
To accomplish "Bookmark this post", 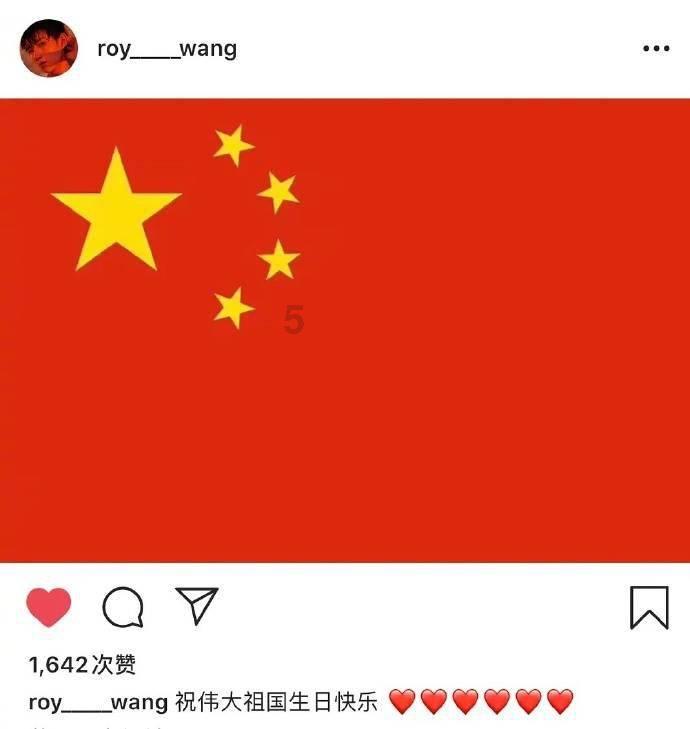I will (649, 607).
